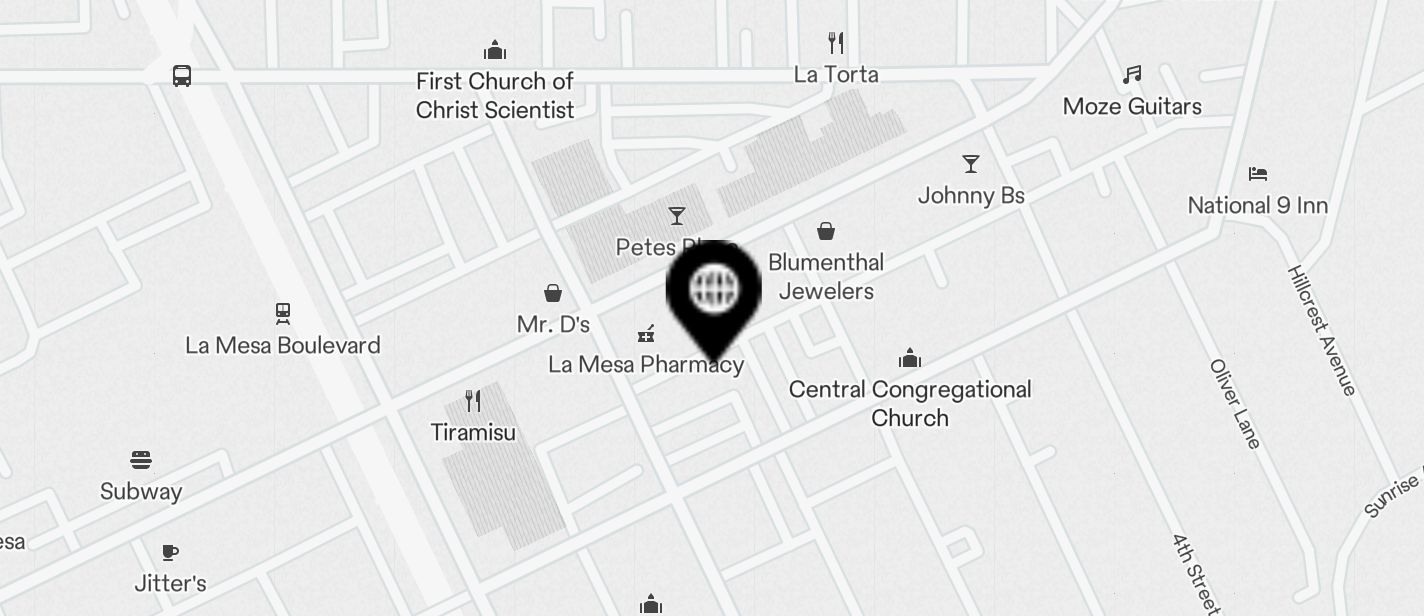Select the Central Congregational Church marker

[909, 358]
